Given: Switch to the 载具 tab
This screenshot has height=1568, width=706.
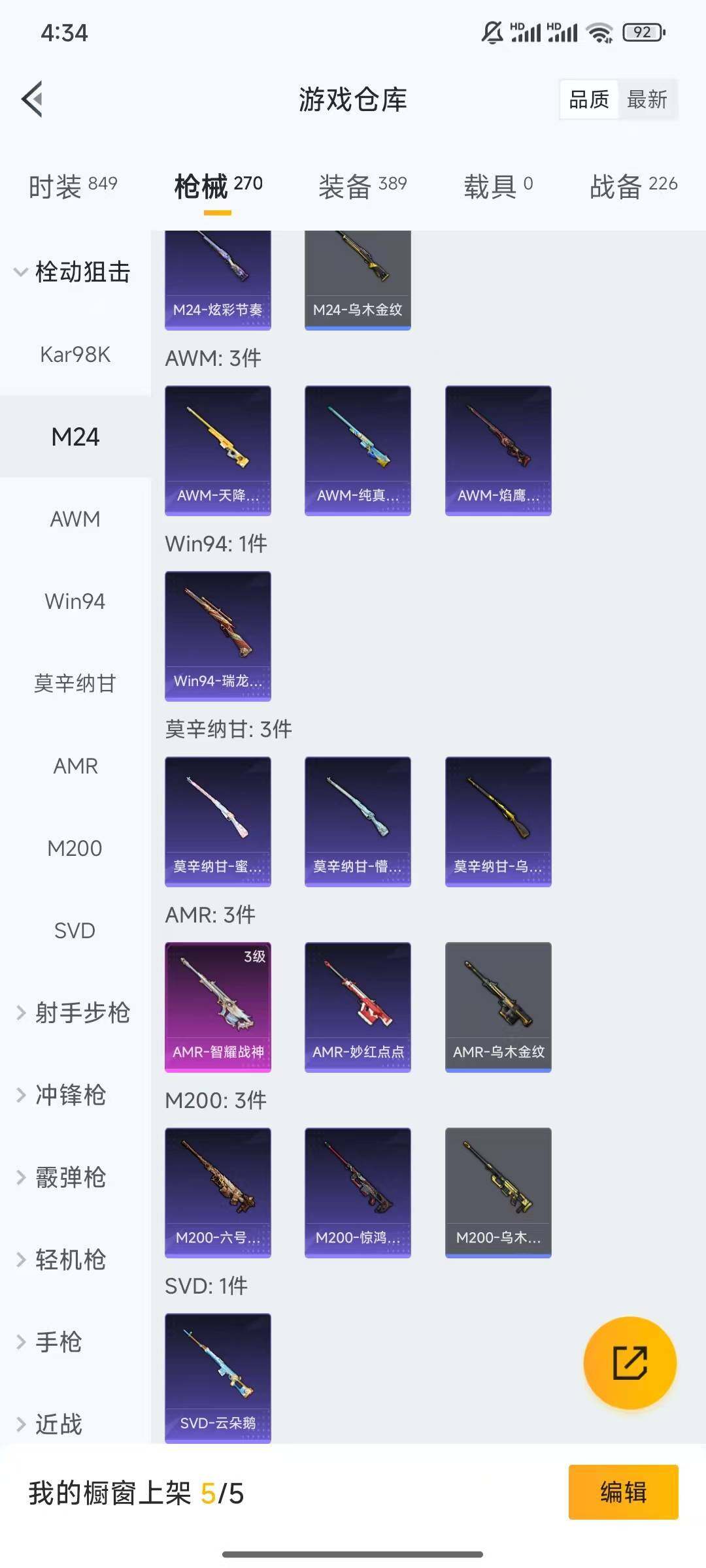Looking at the screenshot, I should pyautogui.click(x=498, y=186).
